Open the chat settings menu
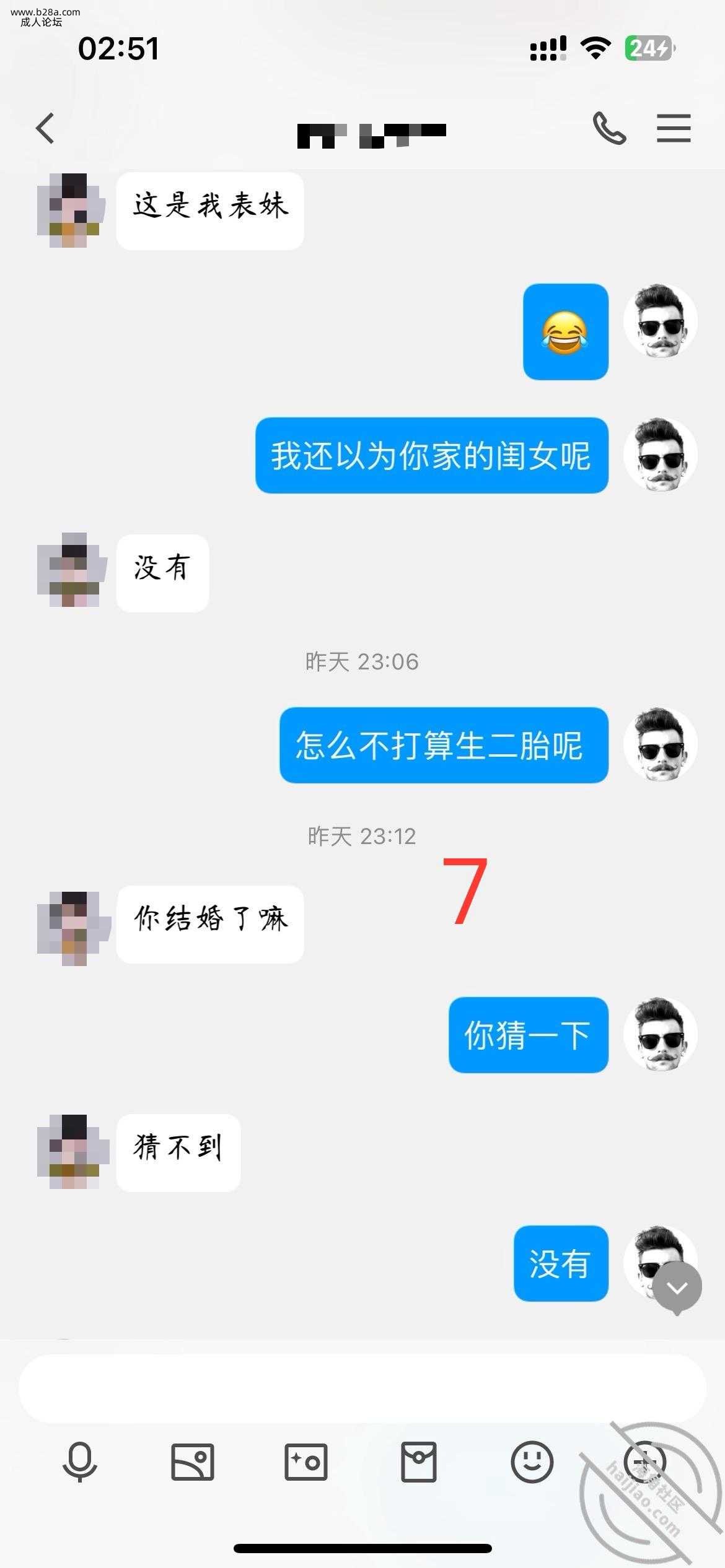 (674, 128)
